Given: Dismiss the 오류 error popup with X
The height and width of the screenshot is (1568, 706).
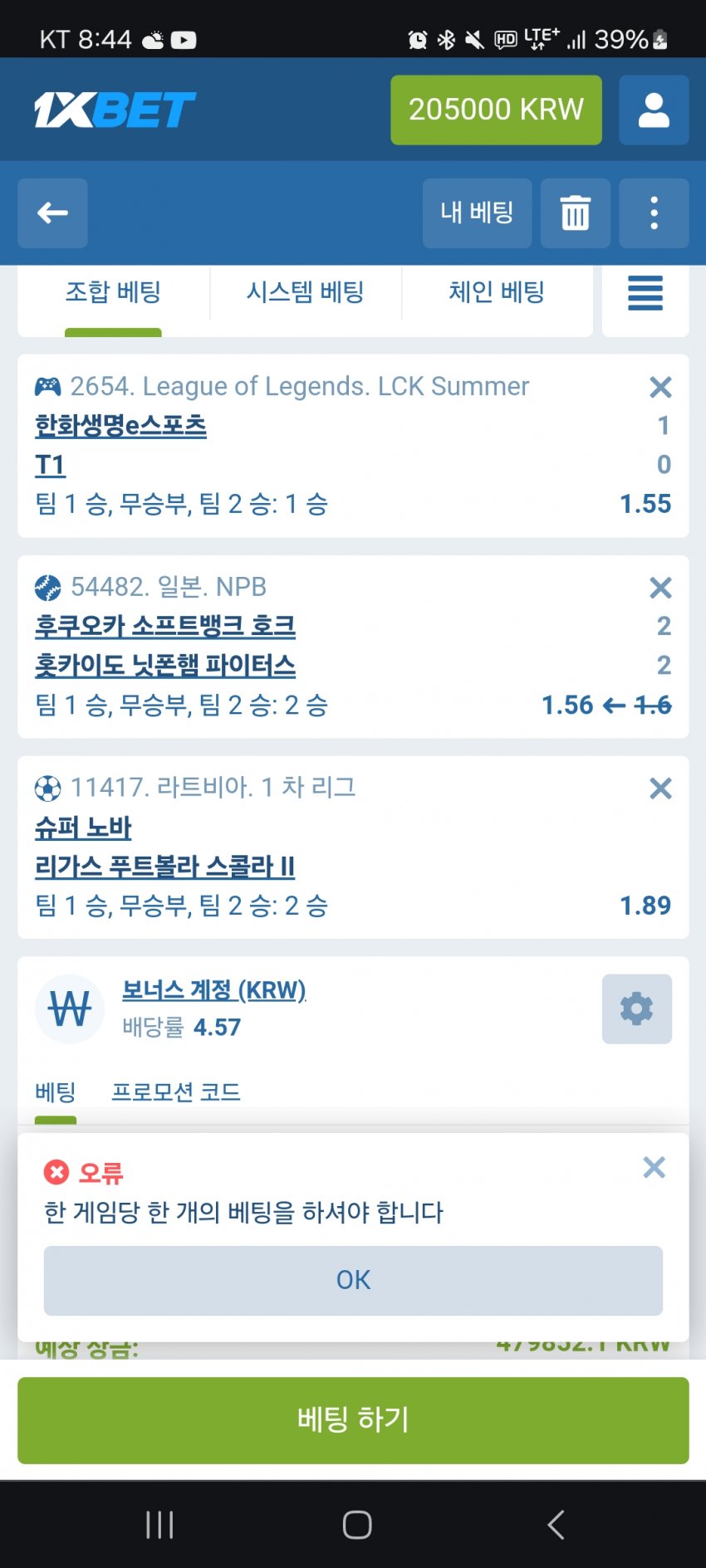Looking at the screenshot, I should (655, 1168).
